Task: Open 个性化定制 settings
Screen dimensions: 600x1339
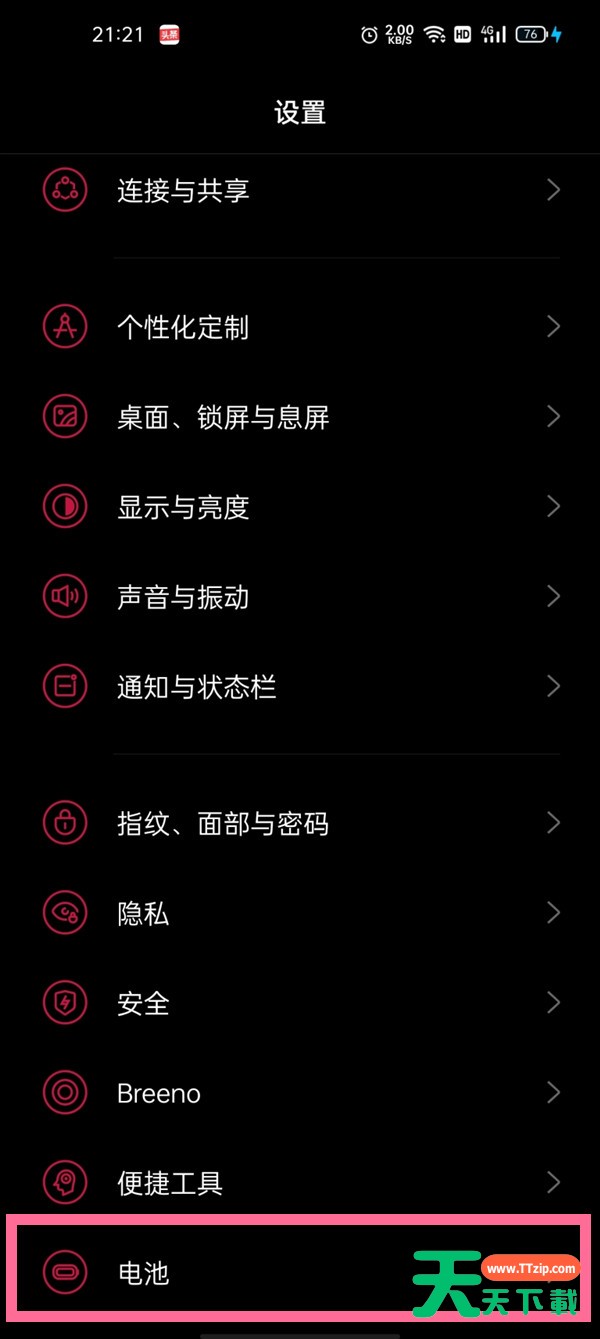Action: (300, 327)
